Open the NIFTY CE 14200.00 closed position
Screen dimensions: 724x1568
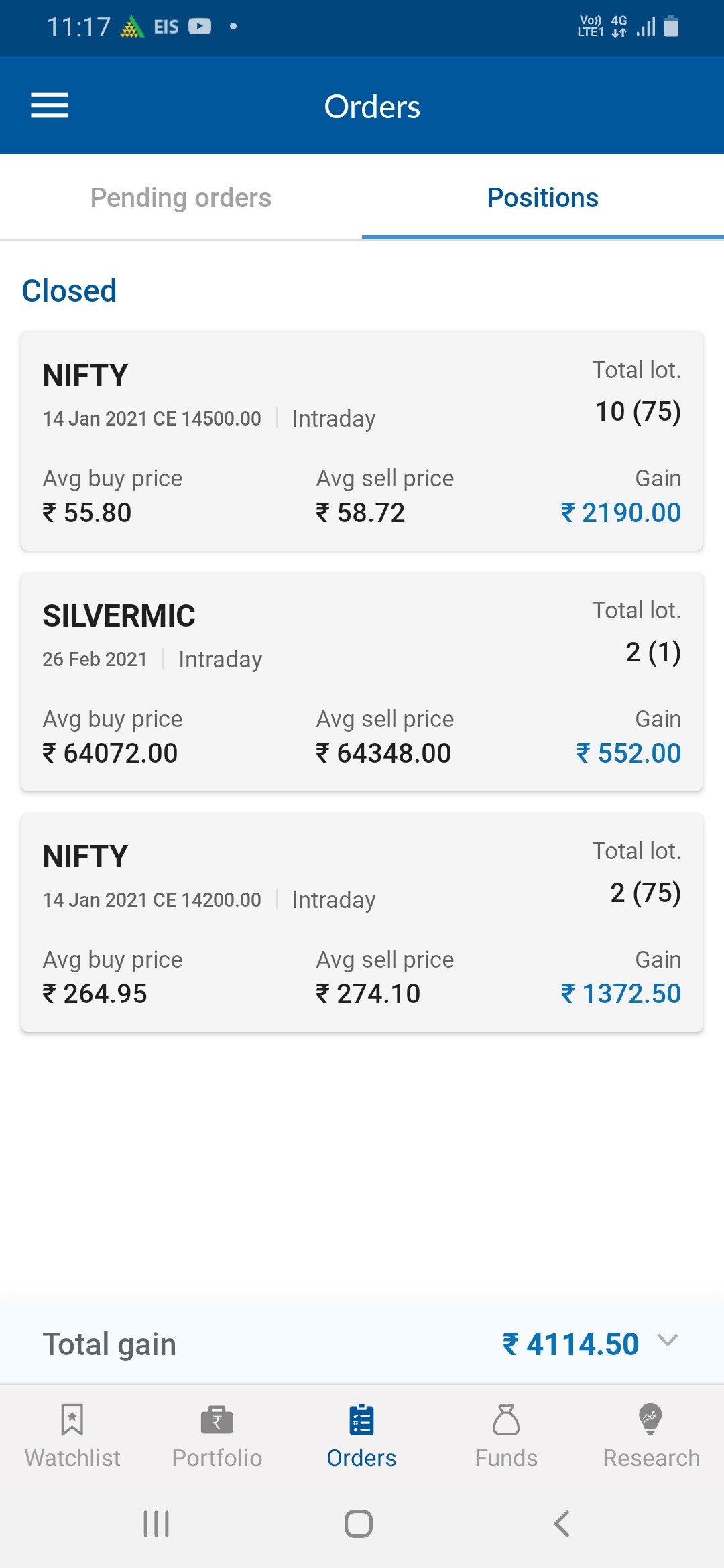(362, 922)
